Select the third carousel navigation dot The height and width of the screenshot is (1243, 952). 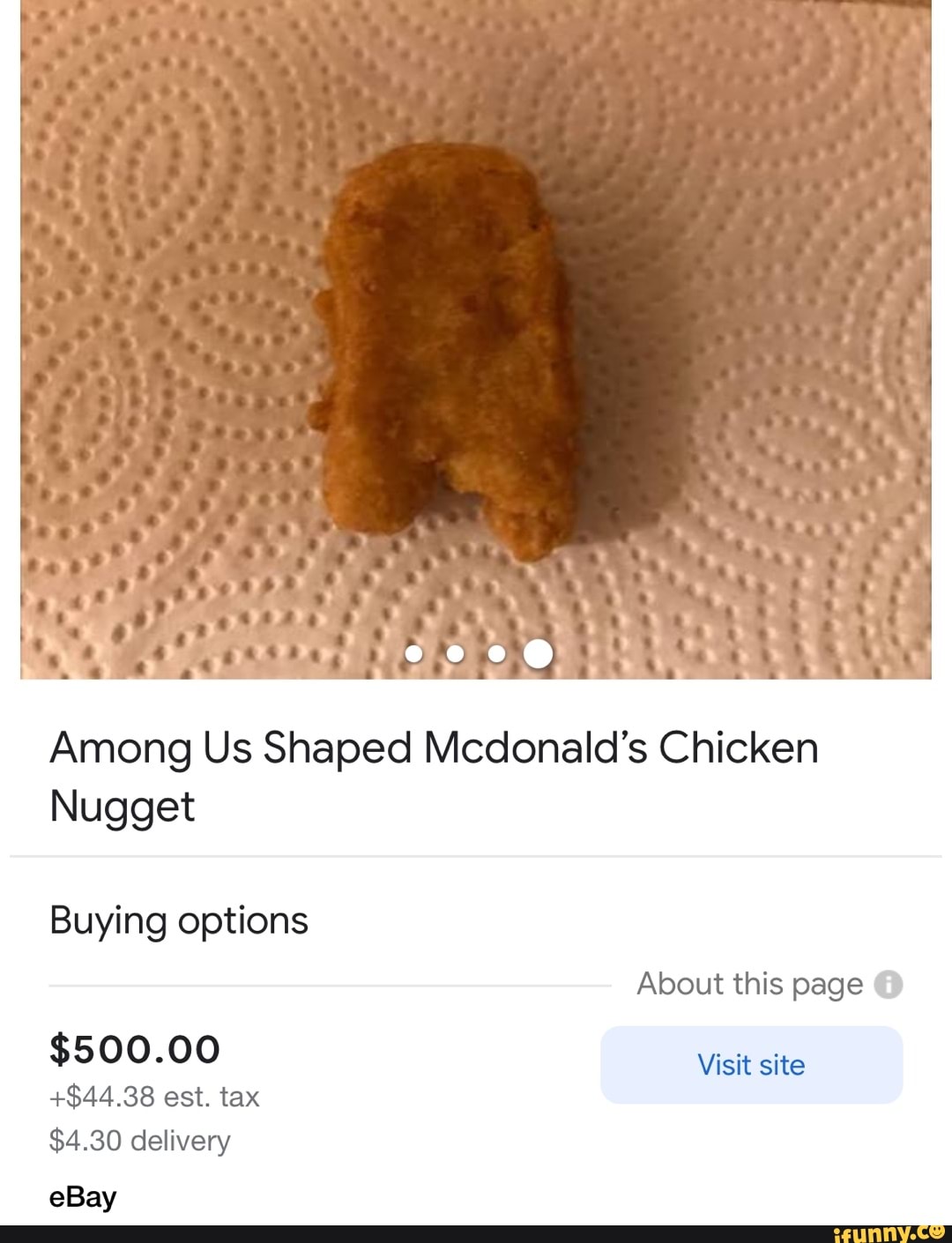pyautogui.click(x=495, y=652)
